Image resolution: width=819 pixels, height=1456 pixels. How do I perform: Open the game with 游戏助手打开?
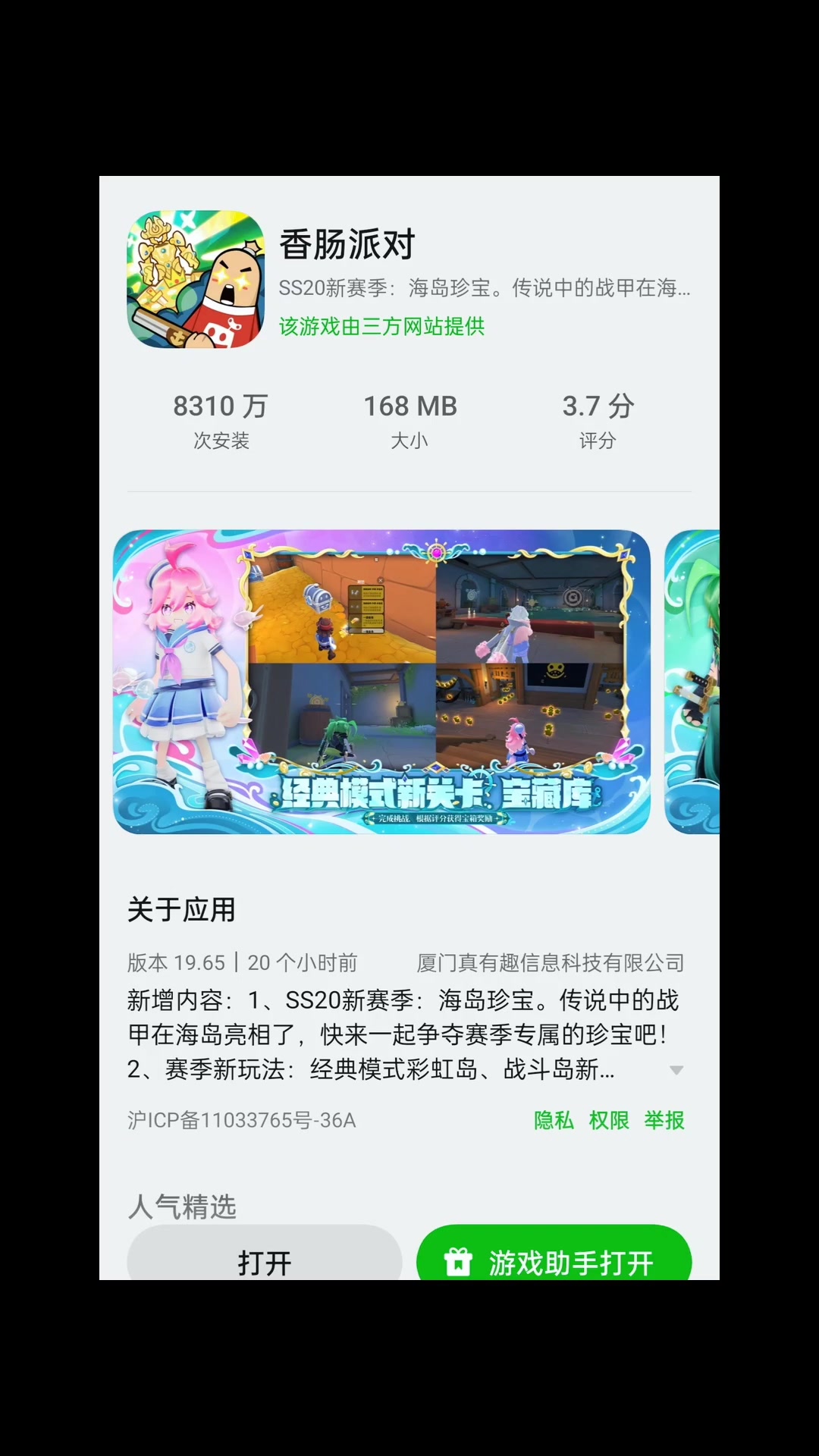pos(554,1253)
